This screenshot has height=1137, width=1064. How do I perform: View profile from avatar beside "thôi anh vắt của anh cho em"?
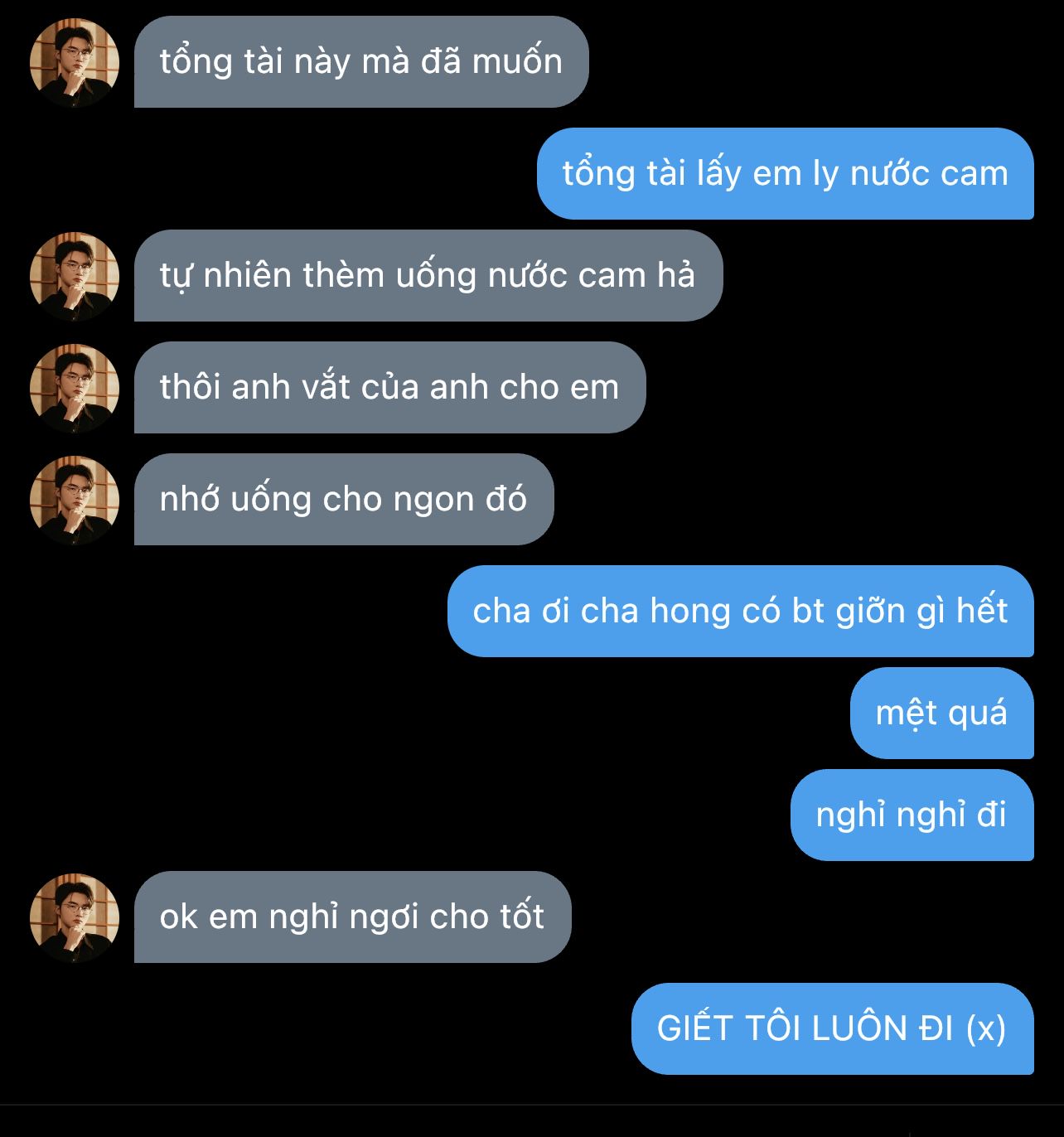pos(75,389)
